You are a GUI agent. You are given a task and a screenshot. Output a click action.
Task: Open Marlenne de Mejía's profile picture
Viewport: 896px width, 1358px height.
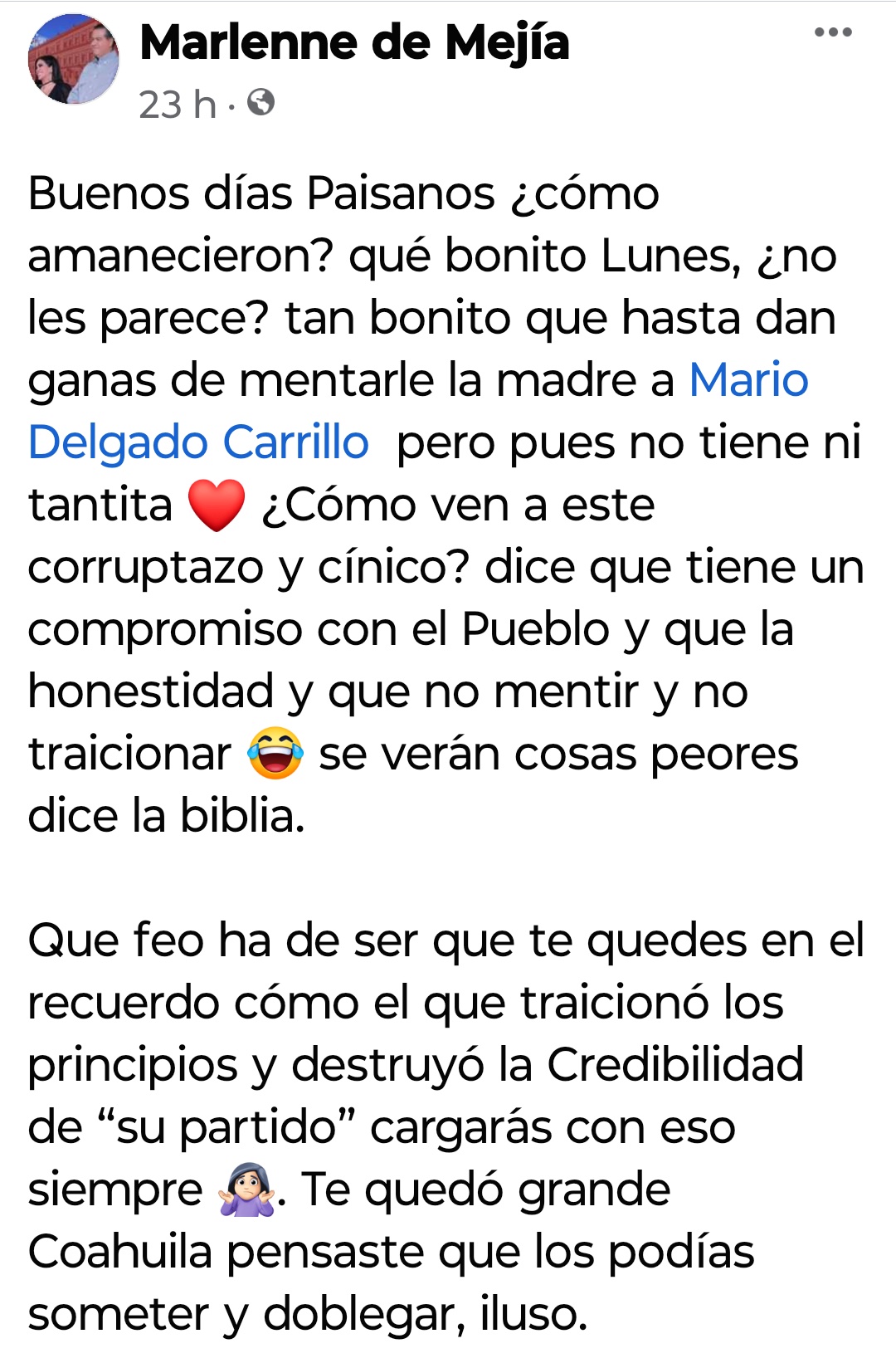point(74,60)
